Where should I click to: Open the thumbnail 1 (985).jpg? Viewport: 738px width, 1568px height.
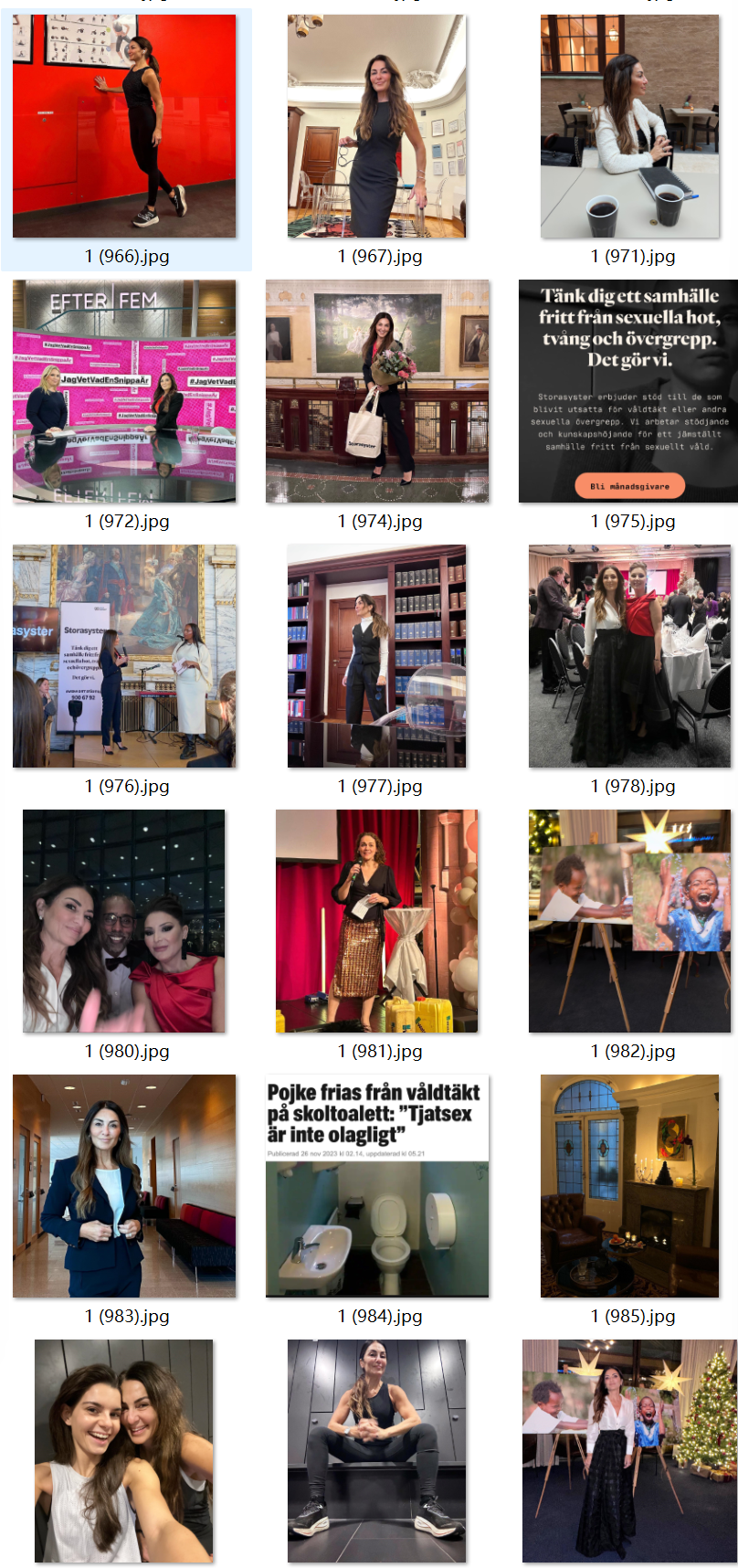[x=630, y=1186]
